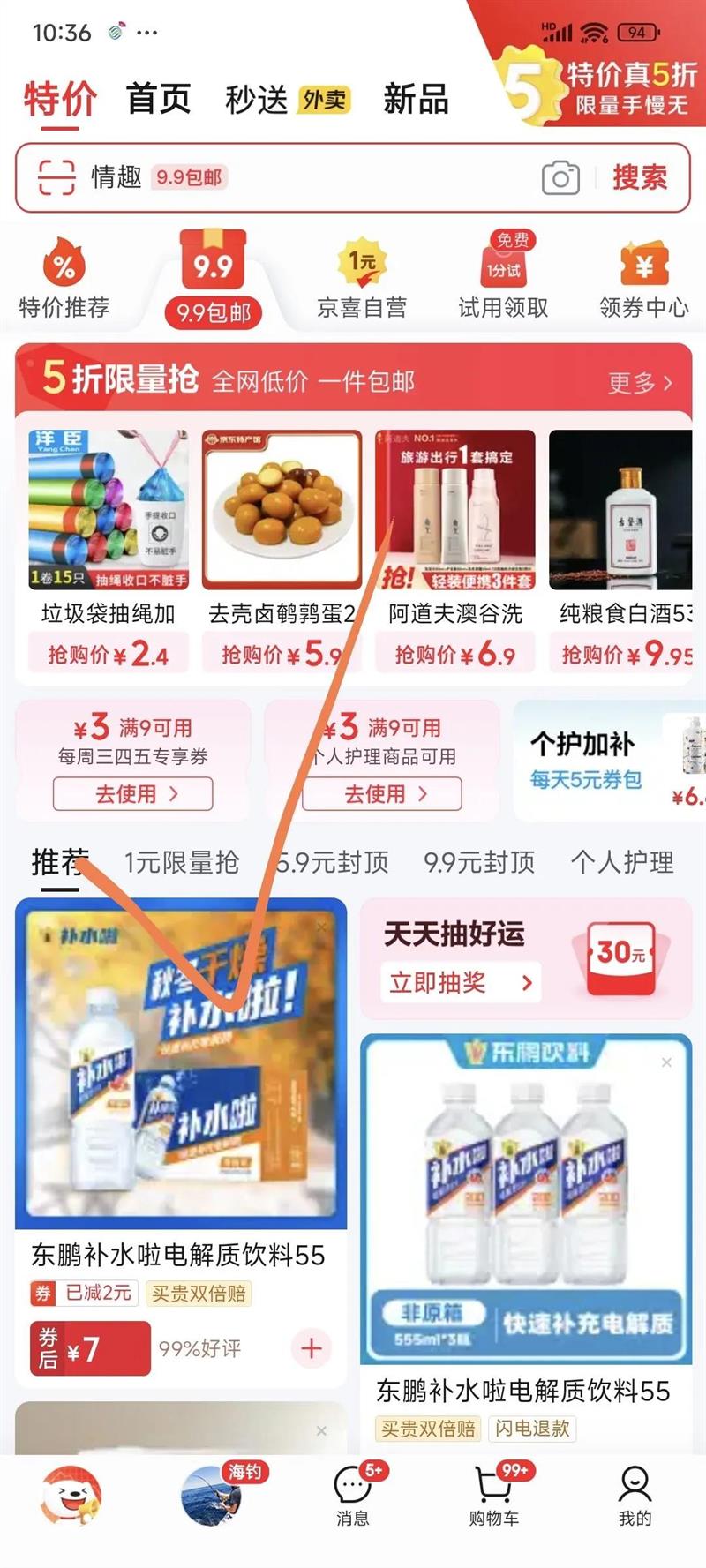
Task: Switch to the 首页 tab
Action: (159, 99)
